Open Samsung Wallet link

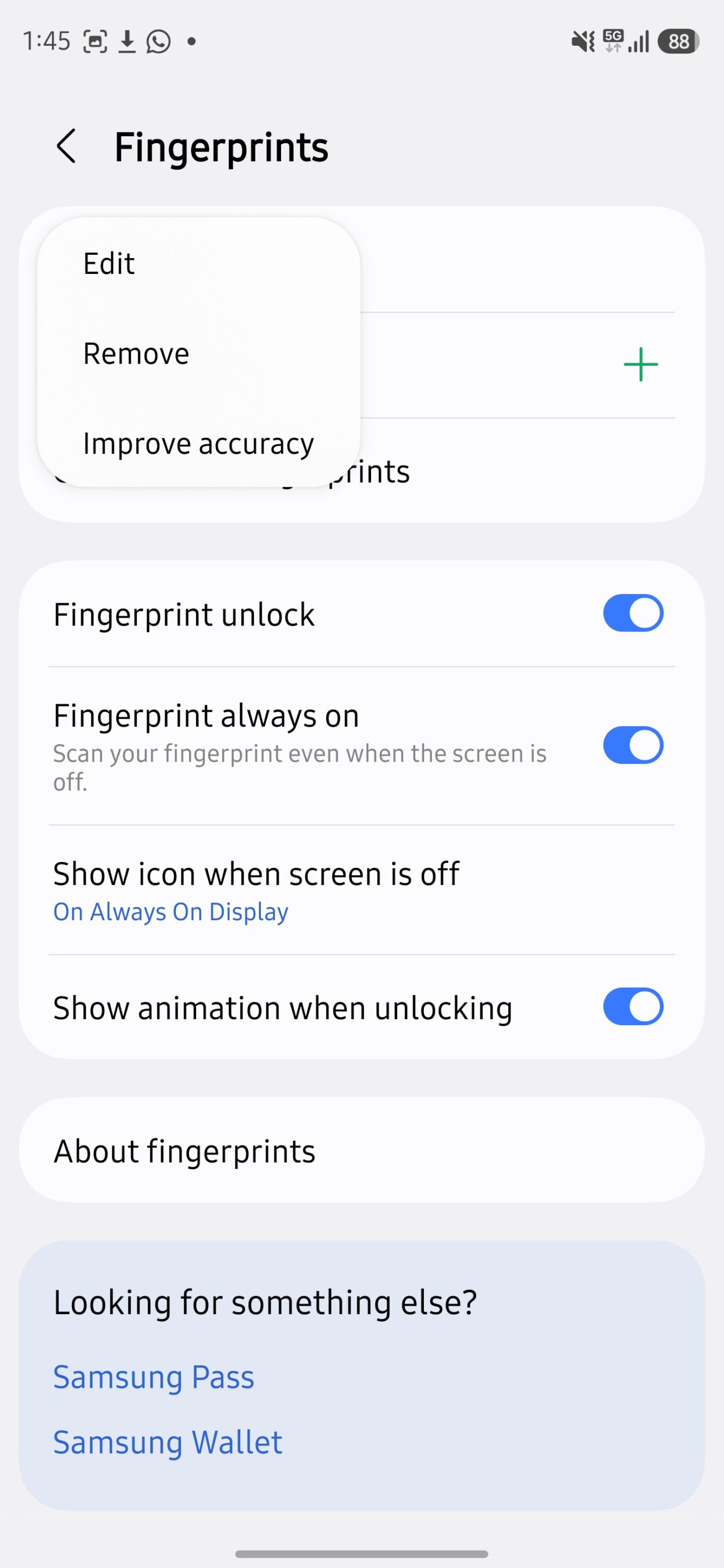(167, 1442)
